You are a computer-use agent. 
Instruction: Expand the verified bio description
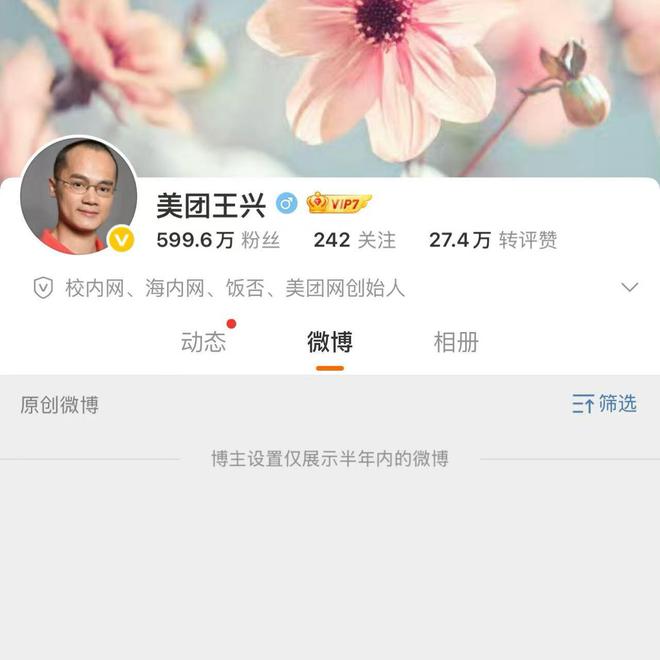[x=629, y=288]
